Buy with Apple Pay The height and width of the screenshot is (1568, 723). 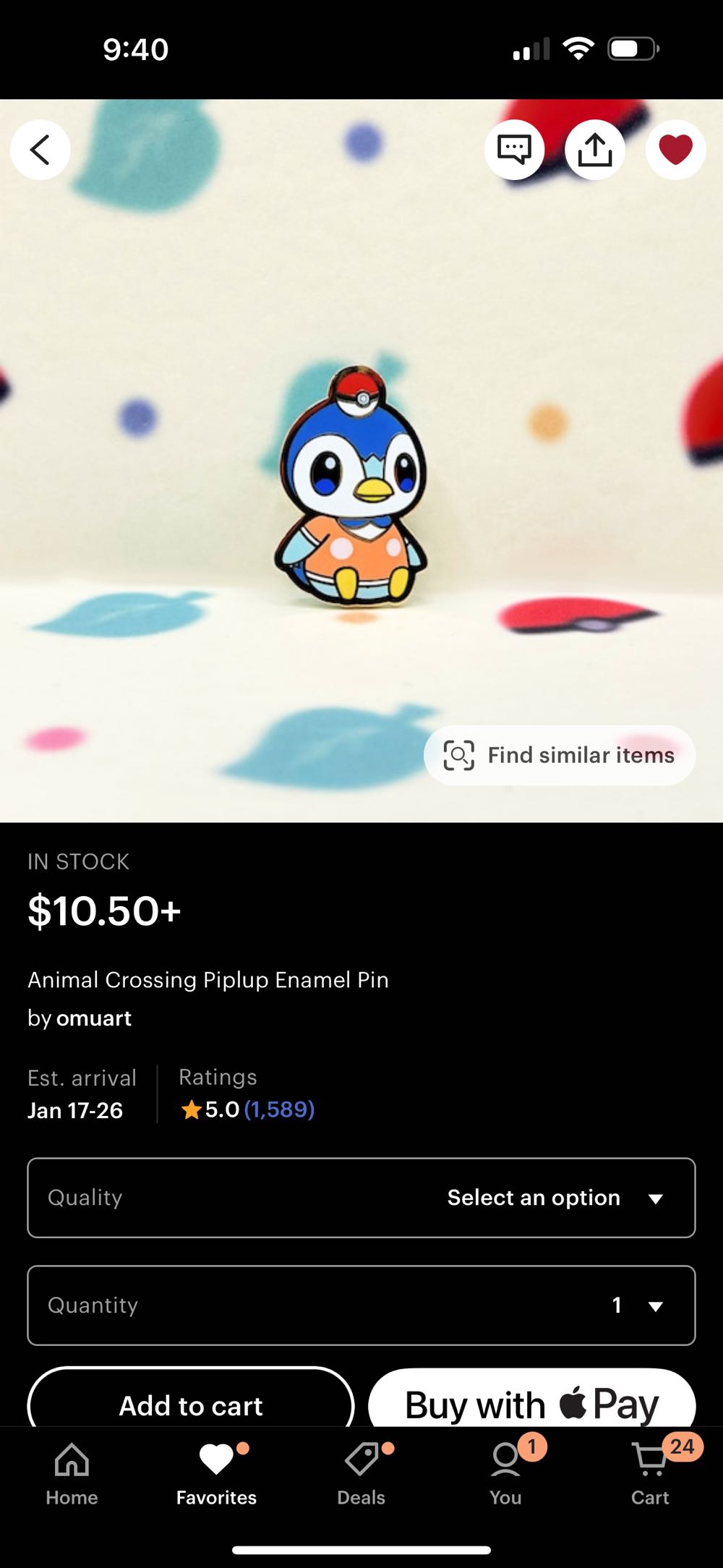click(x=532, y=1405)
